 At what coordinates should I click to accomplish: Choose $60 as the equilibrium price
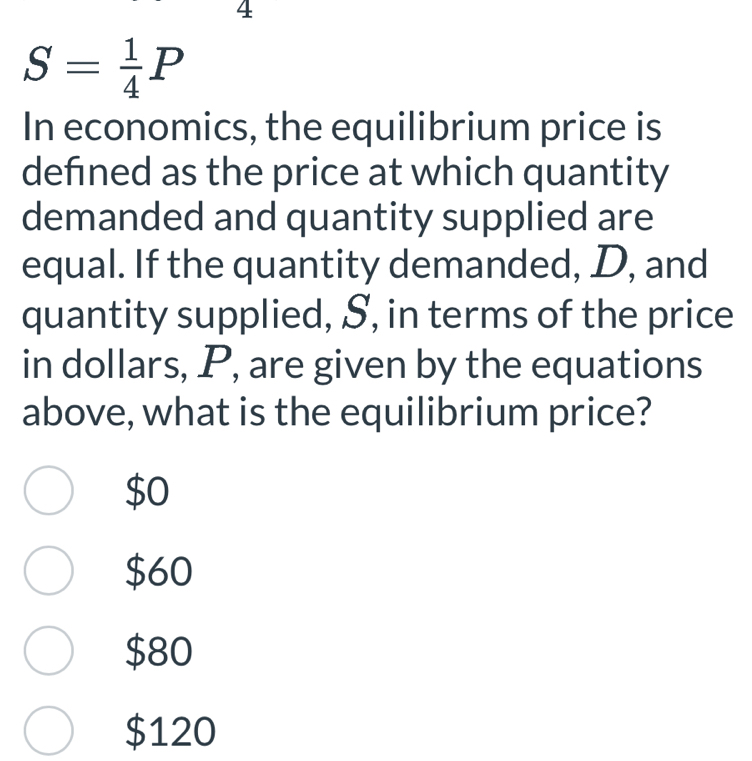pos(48,572)
